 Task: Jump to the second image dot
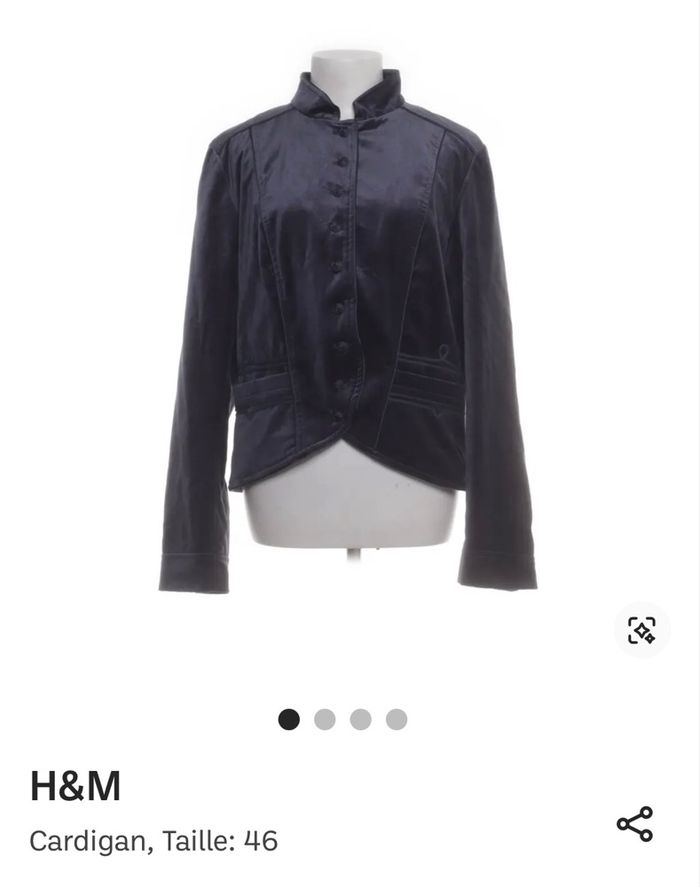pyautogui.click(x=324, y=719)
